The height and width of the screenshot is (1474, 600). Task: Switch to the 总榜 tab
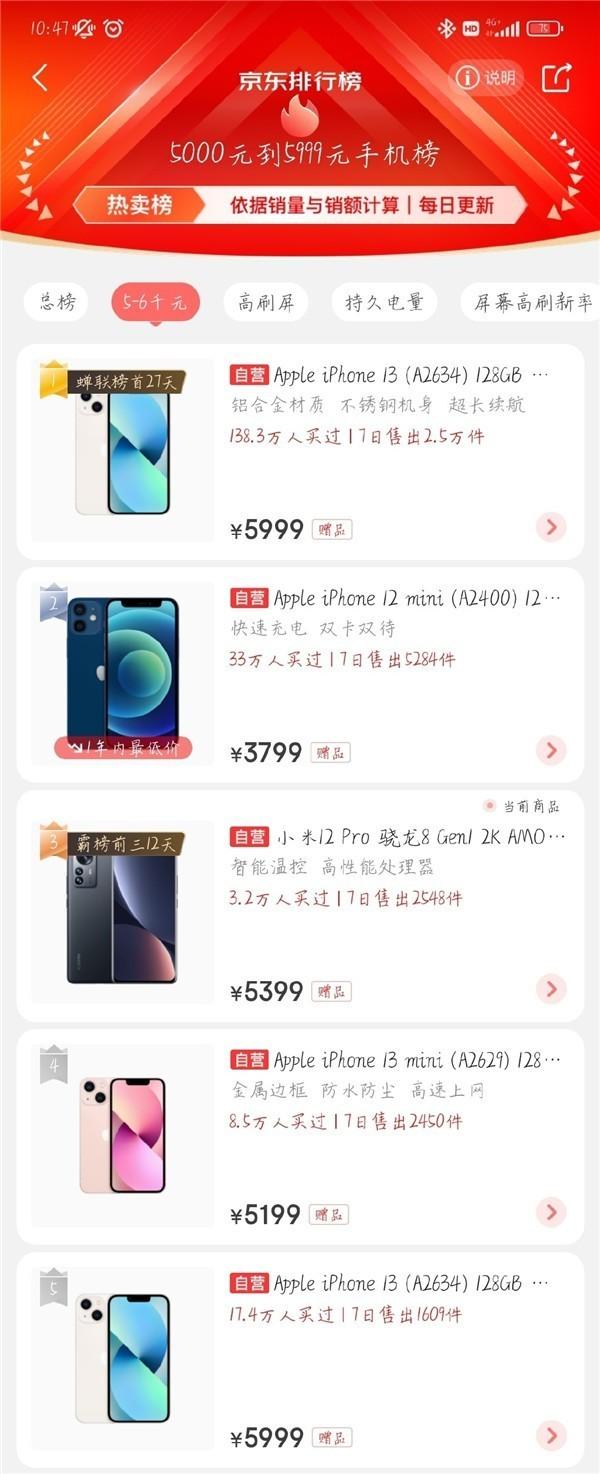tap(57, 302)
